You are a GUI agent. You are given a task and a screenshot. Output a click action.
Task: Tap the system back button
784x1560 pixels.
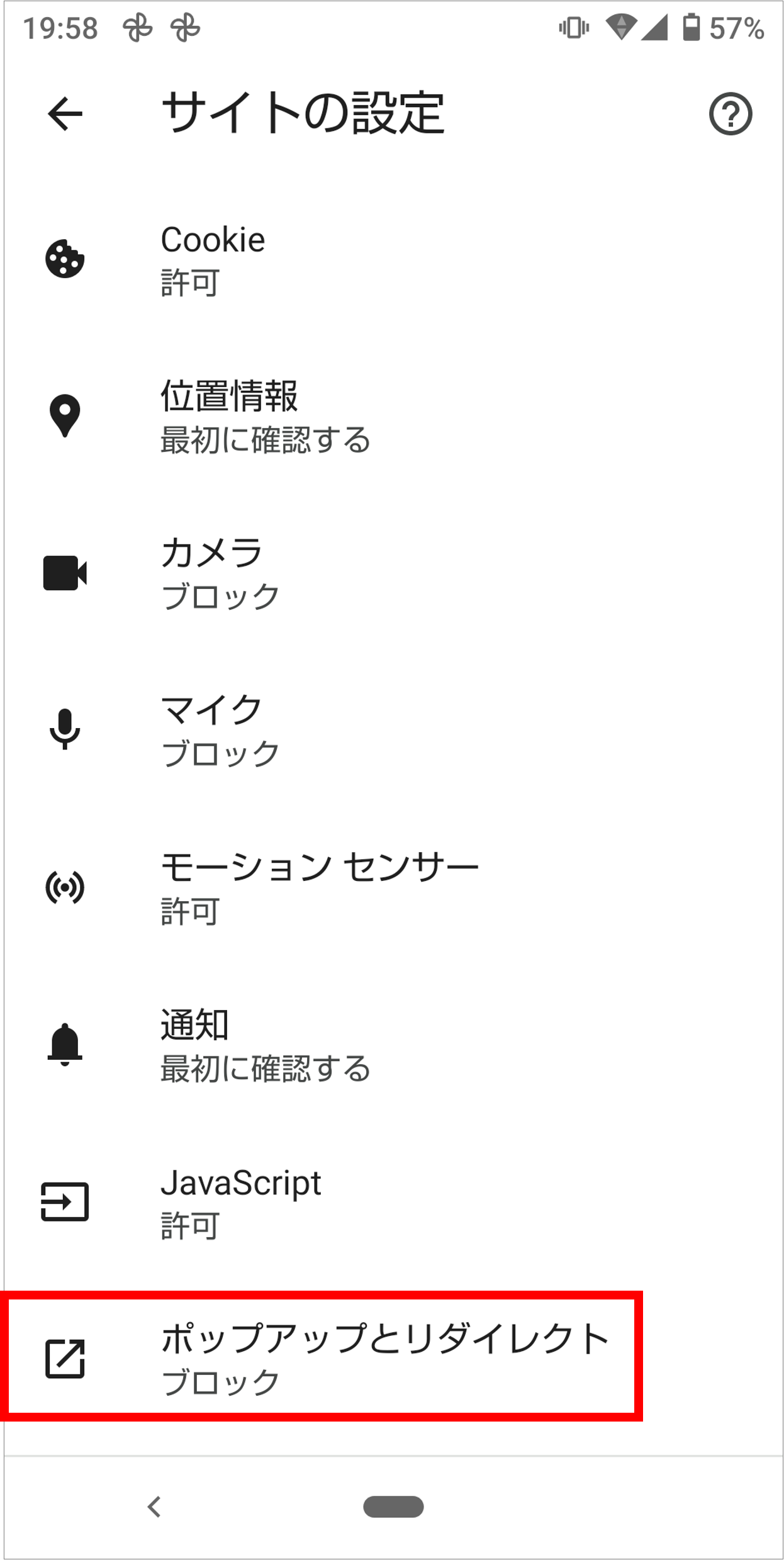[154, 1507]
